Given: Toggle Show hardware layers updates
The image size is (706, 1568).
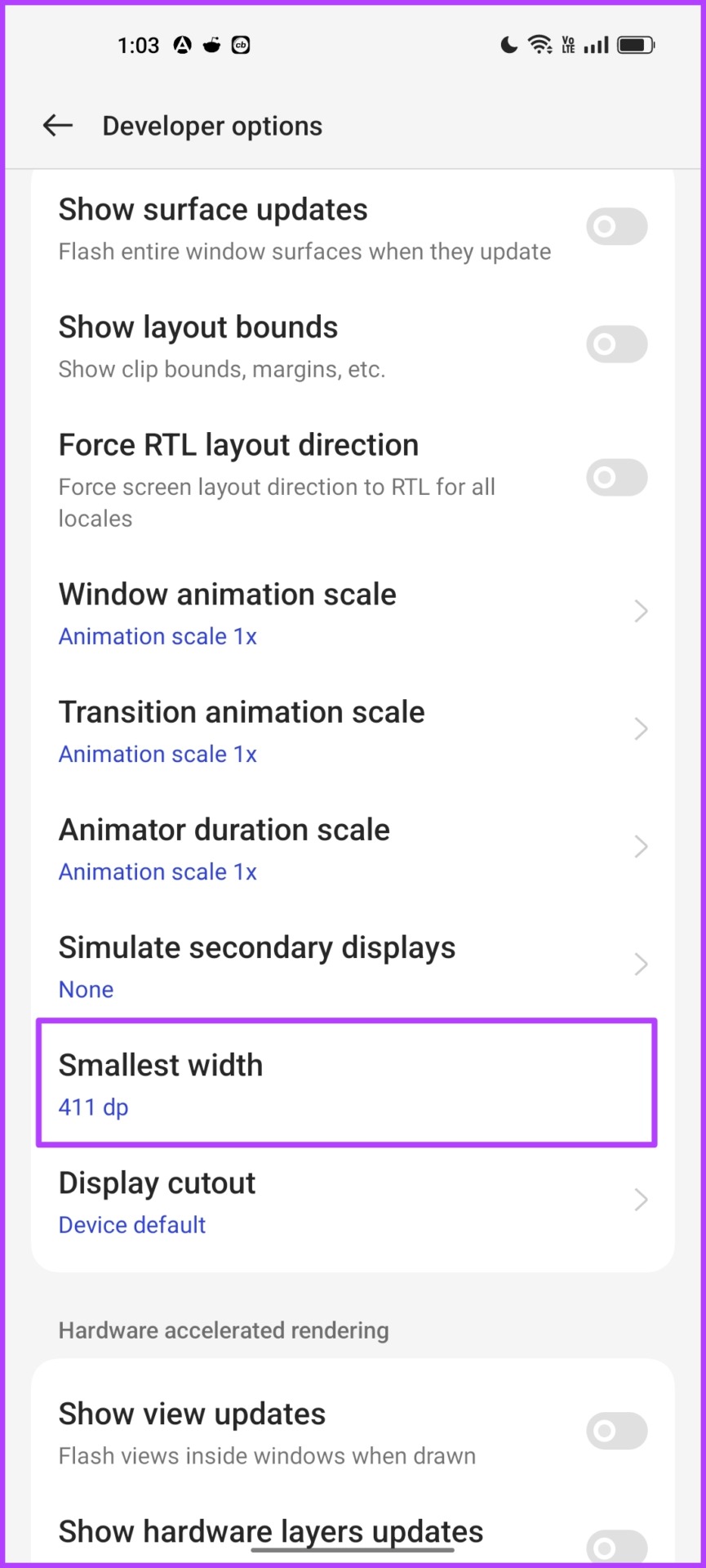Looking at the screenshot, I should [616, 1548].
